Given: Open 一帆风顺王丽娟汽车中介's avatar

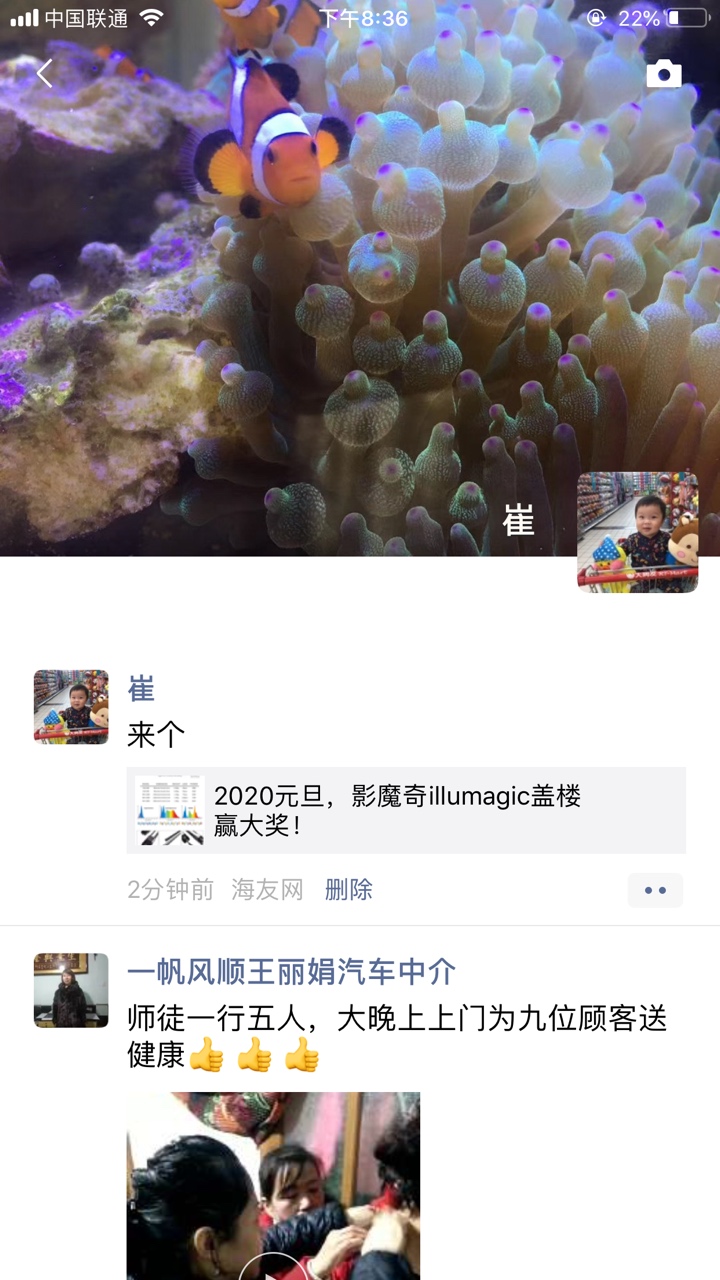Looking at the screenshot, I should point(71,990).
